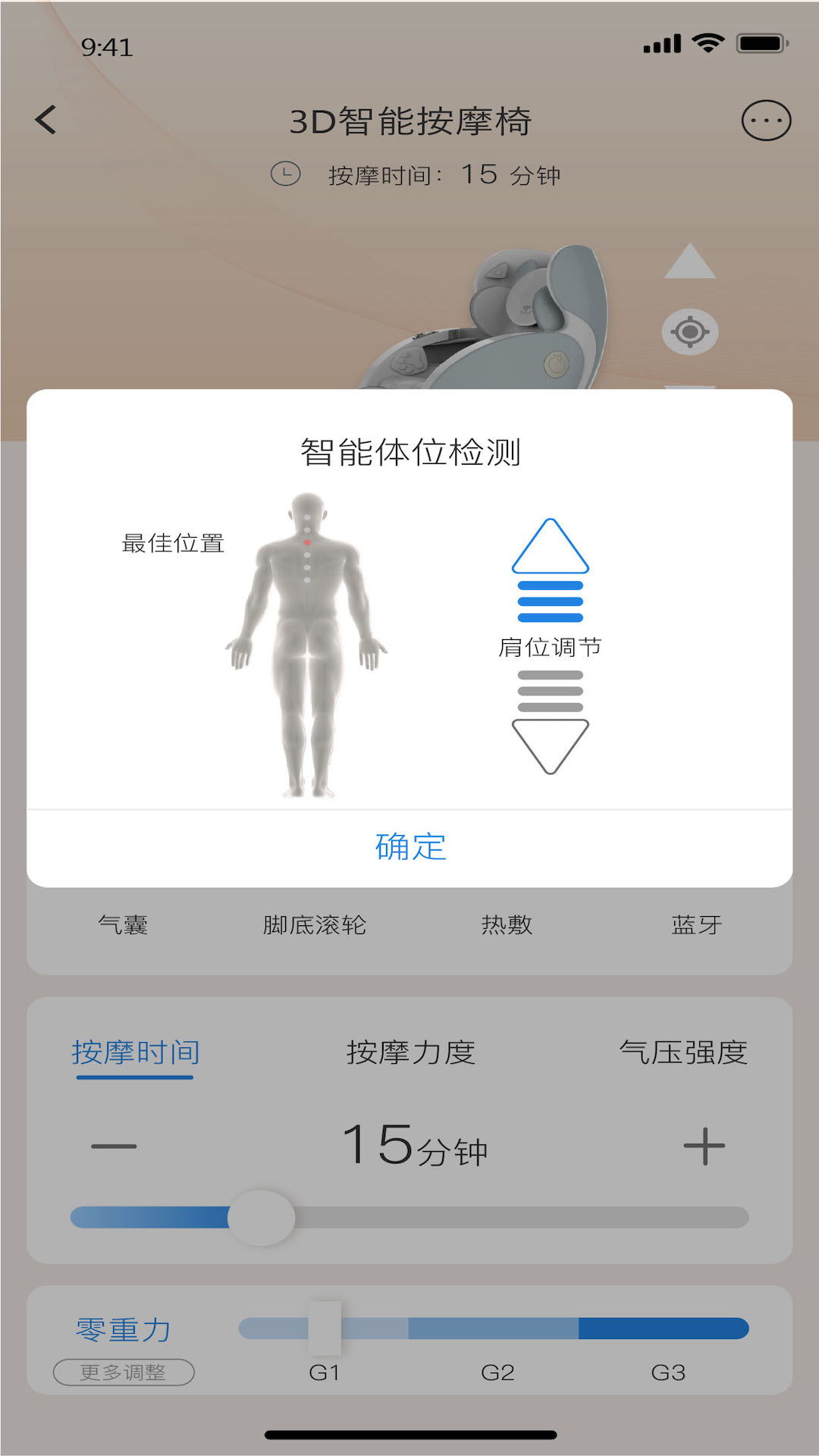Expand 更多调整 for more adjustments

click(124, 1373)
